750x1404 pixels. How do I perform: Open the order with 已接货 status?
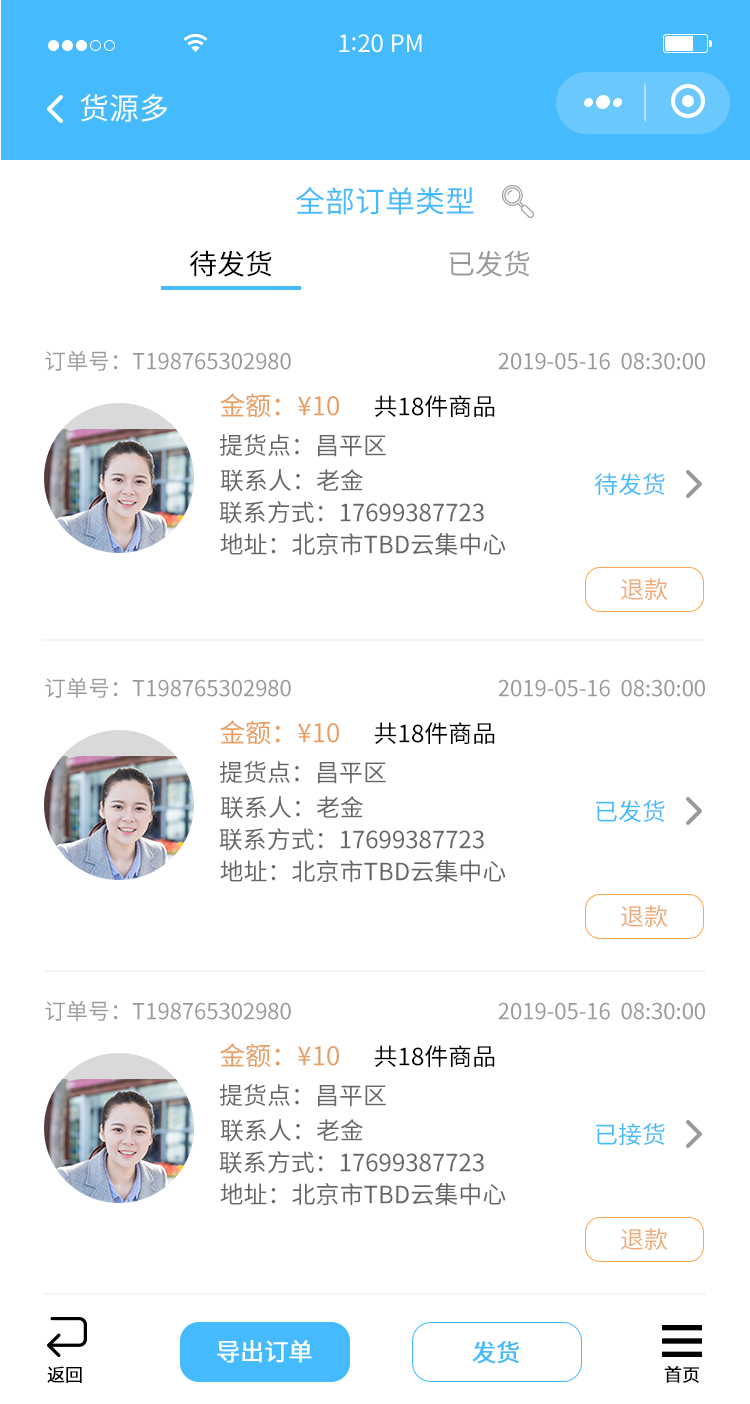648,1134
